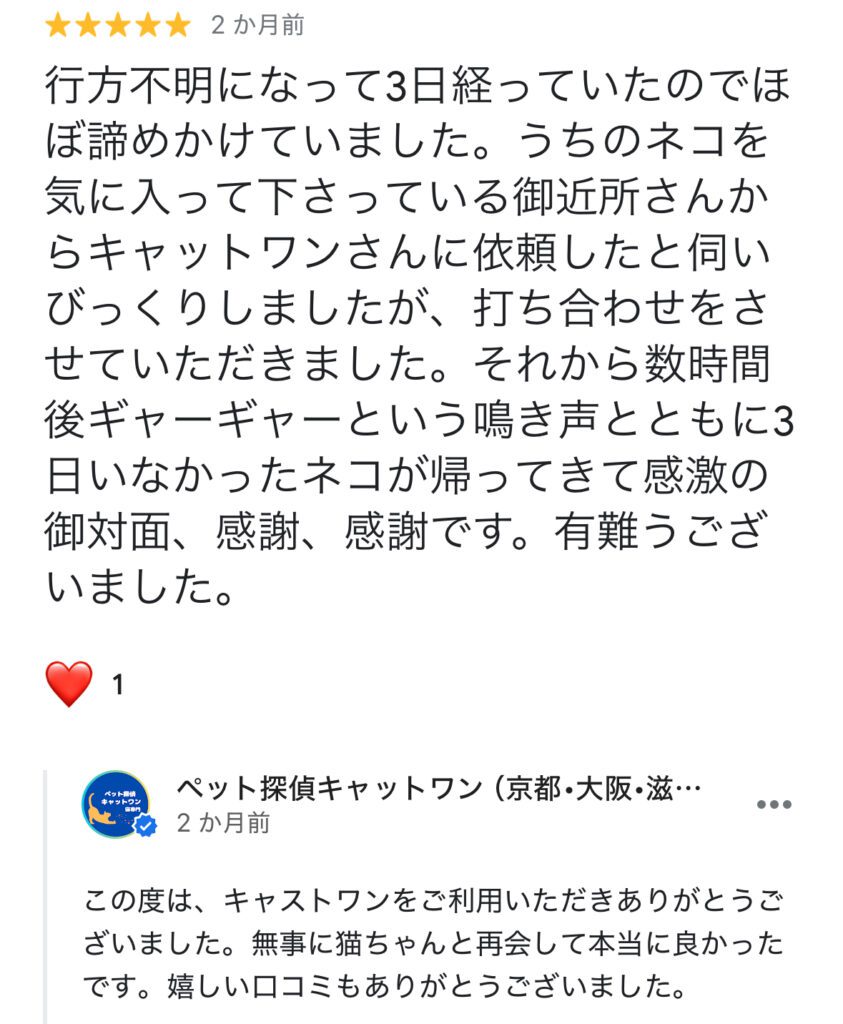
Task: Tap the red heart reaction on the review
Action: [x=69, y=684]
